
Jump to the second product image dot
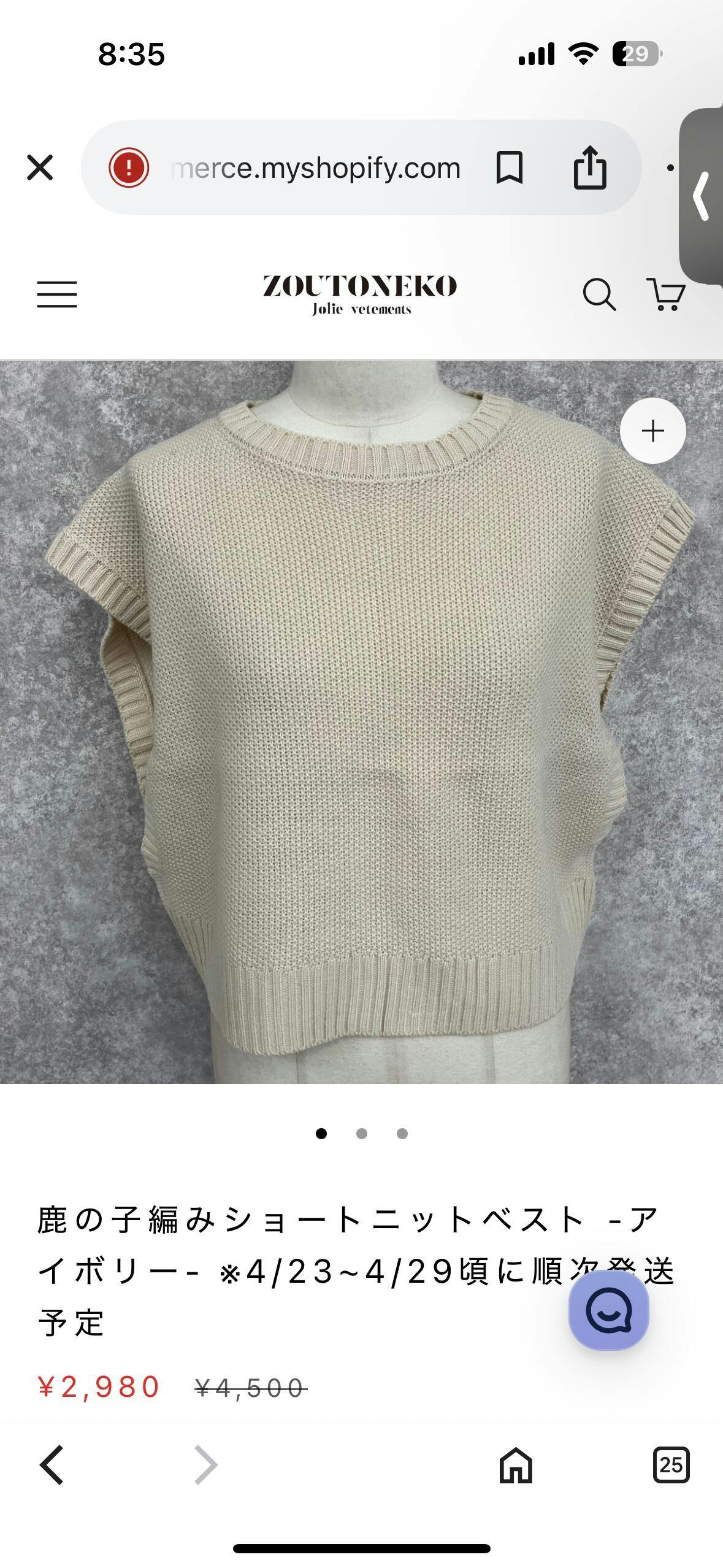(x=362, y=1134)
